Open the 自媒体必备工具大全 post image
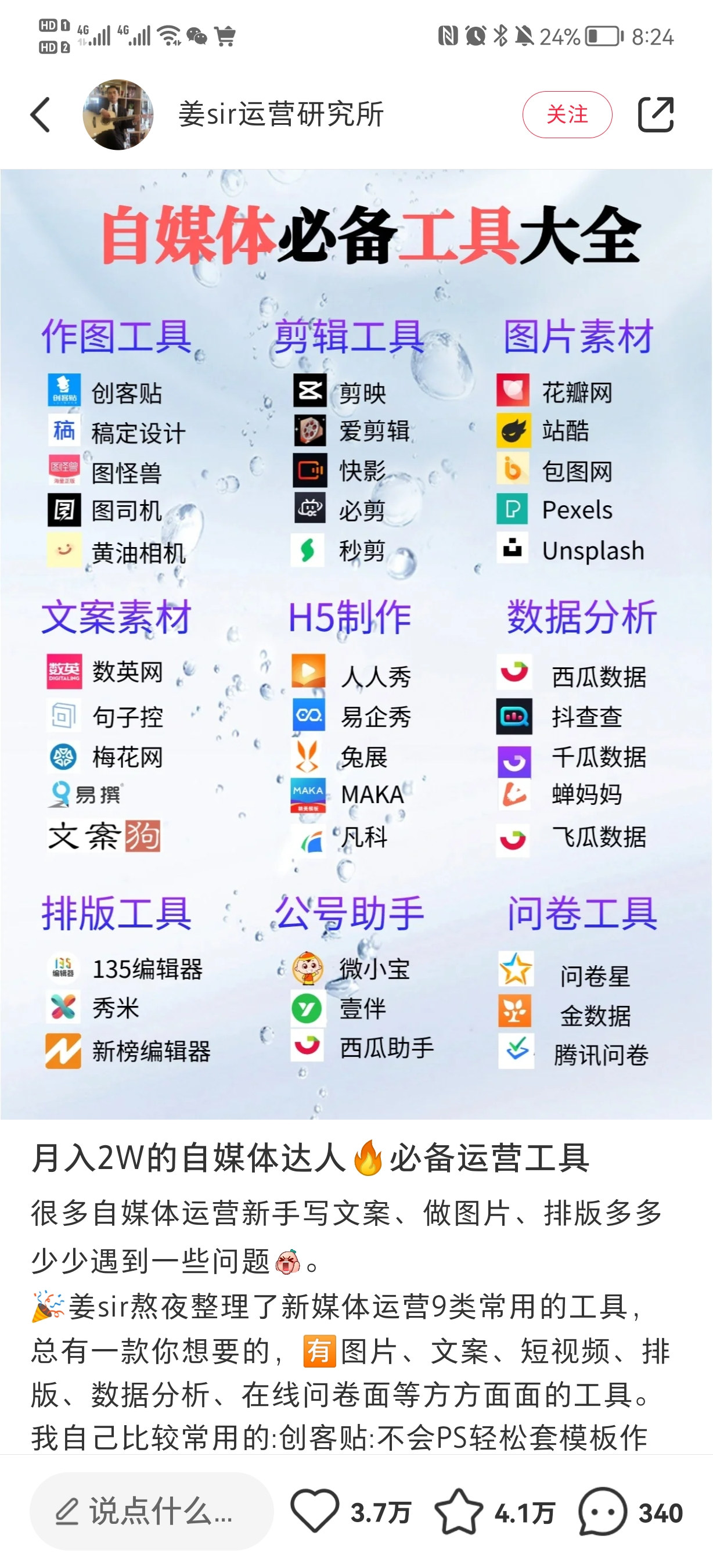This screenshot has height=1568, width=713. coord(356,644)
